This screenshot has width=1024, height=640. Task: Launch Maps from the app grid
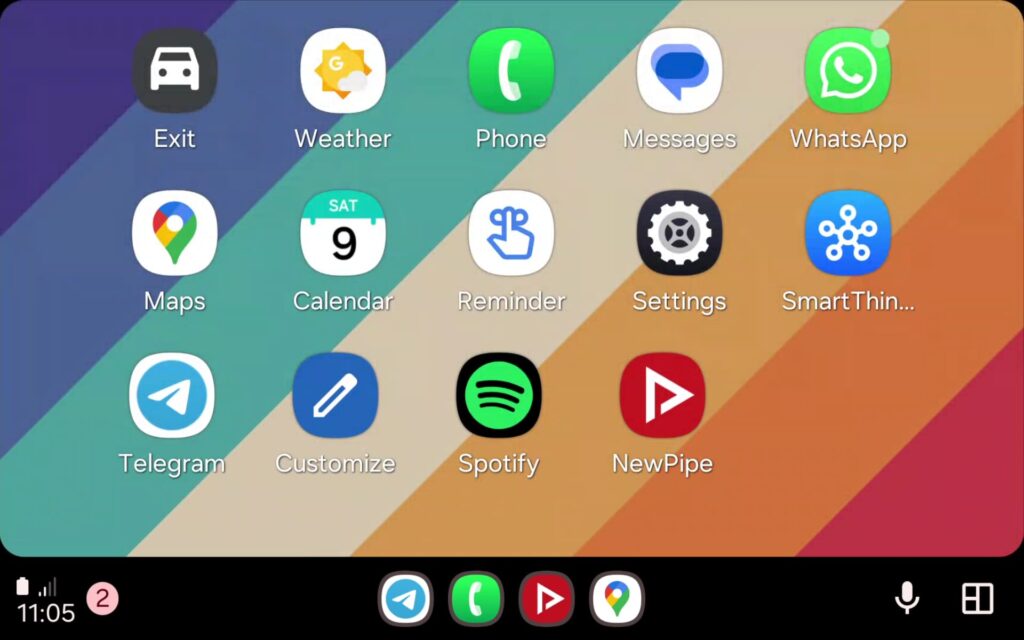[x=175, y=233]
